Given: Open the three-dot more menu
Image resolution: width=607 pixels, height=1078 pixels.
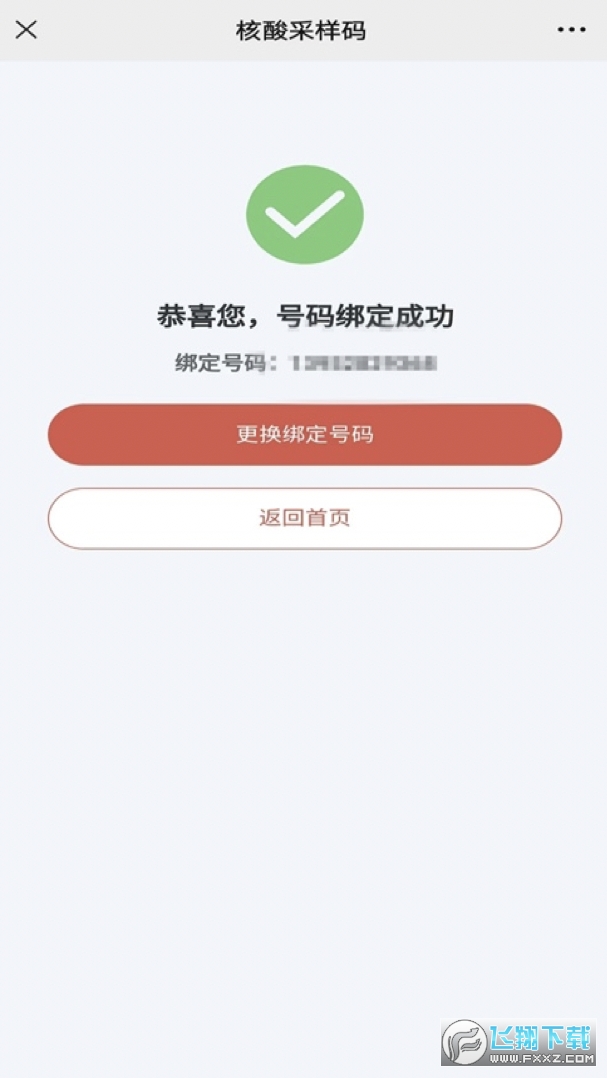Looking at the screenshot, I should click(571, 30).
